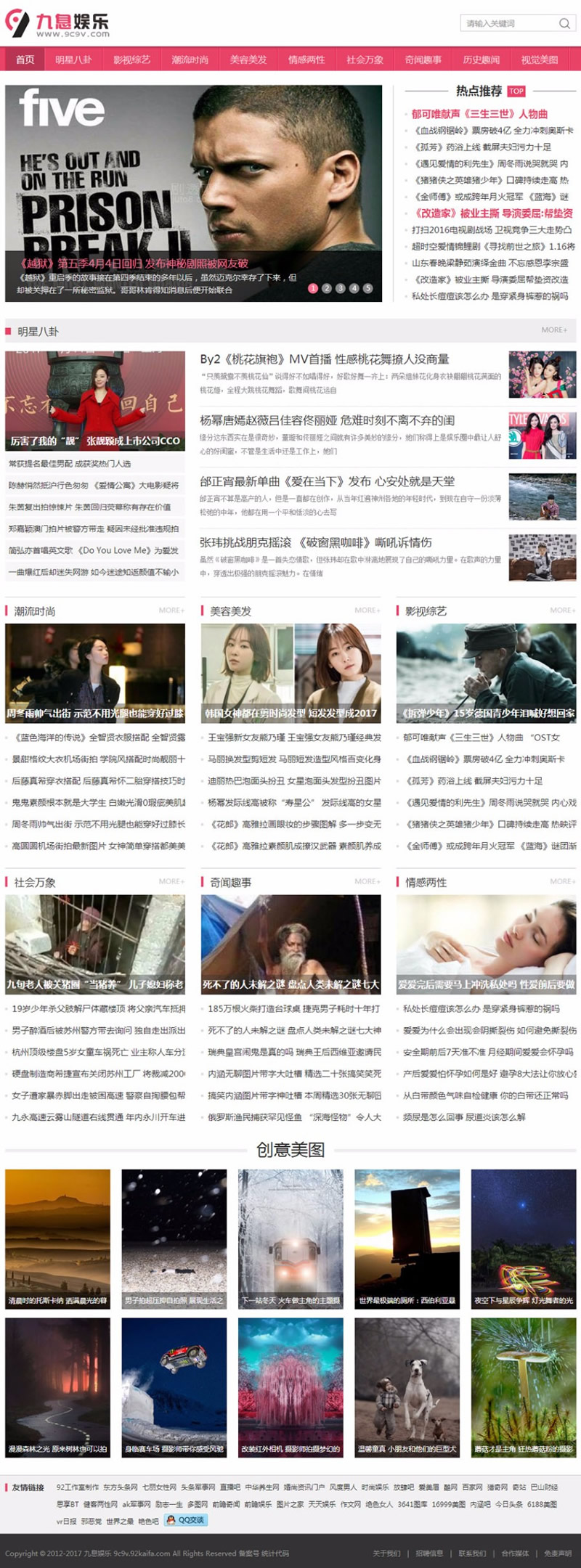The image size is (581, 1568).
Task: Tap the magnifier search icon
Action: (564, 23)
